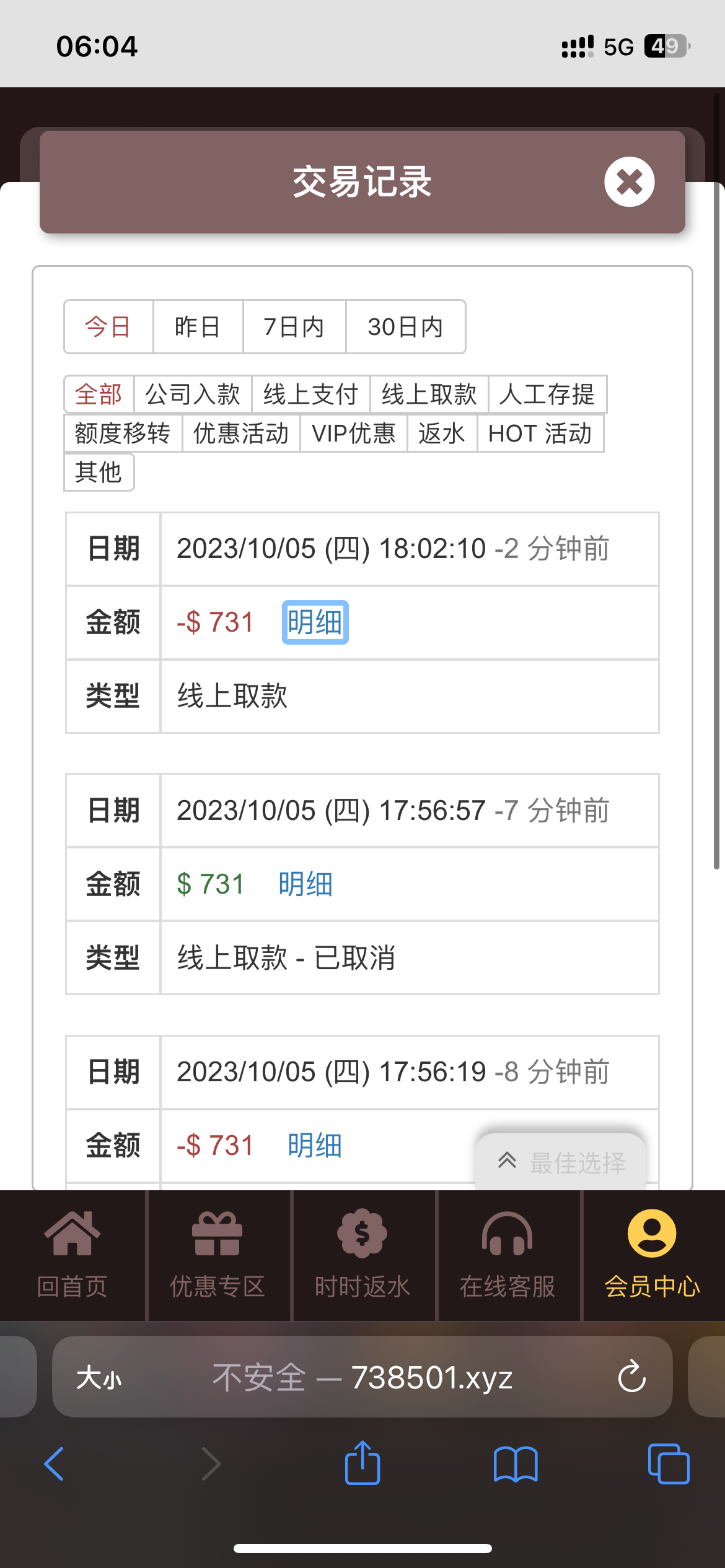Close the 交易记录 dialog
The width and height of the screenshot is (725, 1568).
(629, 181)
